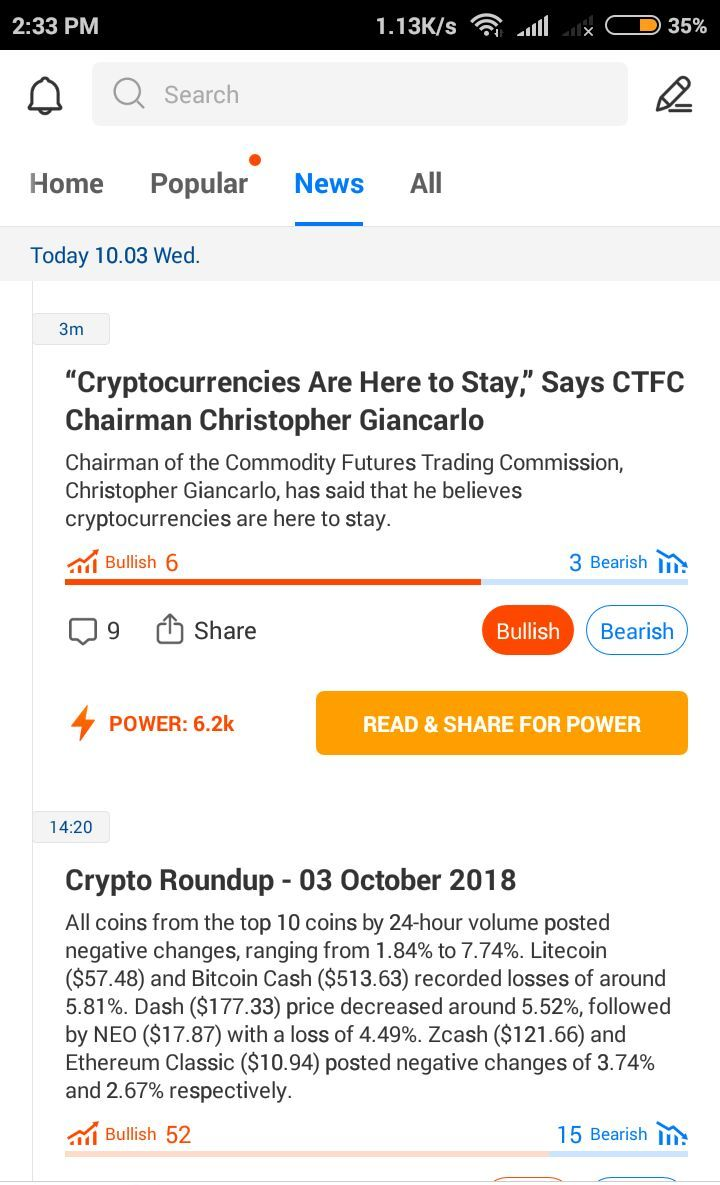Select the compose pen icon

tap(674, 93)
